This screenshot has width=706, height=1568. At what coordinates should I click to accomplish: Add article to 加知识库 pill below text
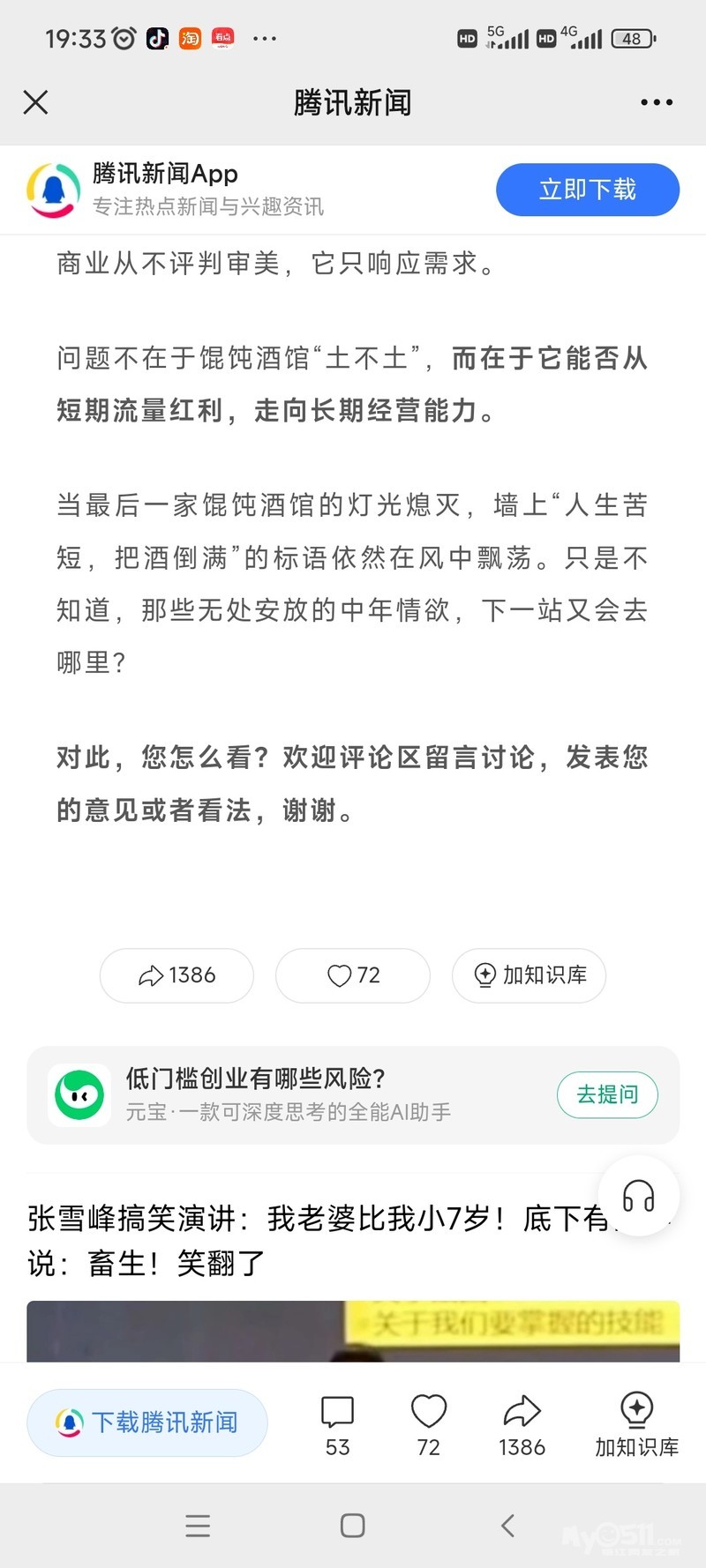(x=529, y=975)
